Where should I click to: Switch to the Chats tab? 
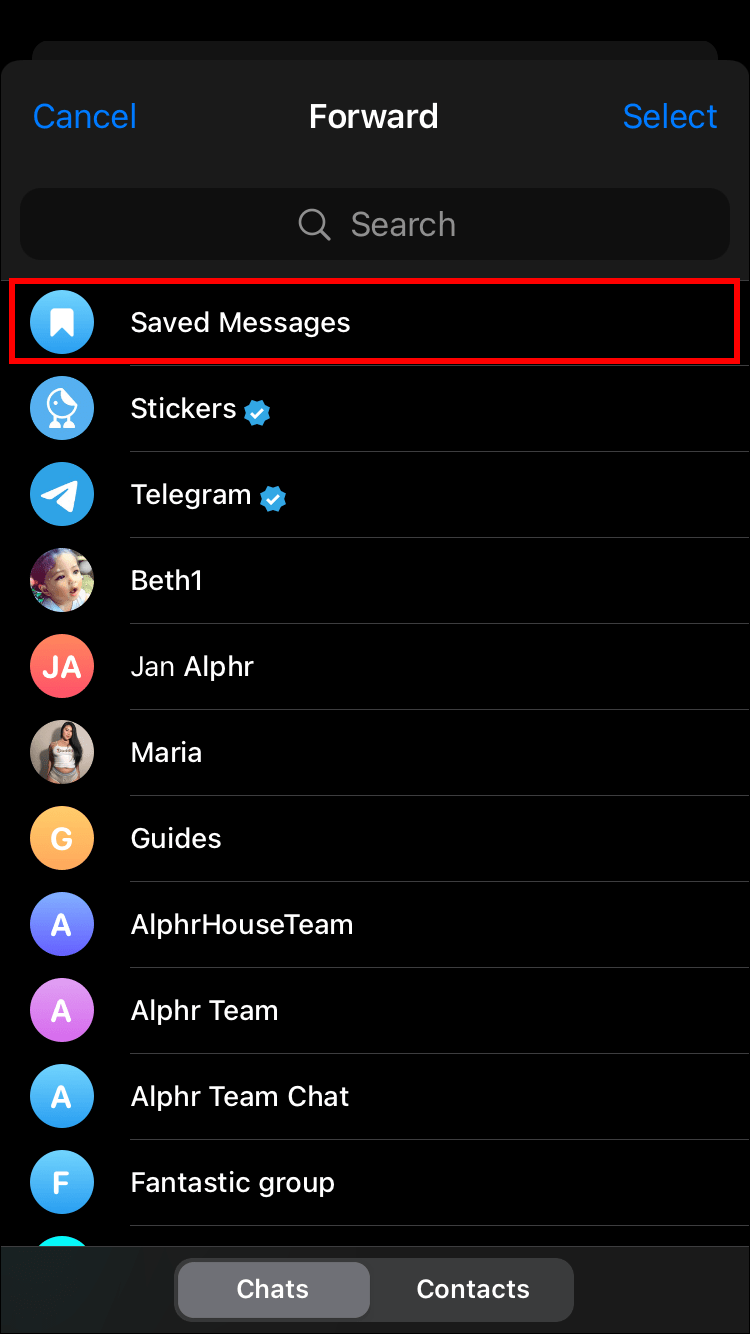pyautogui.click(x=273, y=1289)
